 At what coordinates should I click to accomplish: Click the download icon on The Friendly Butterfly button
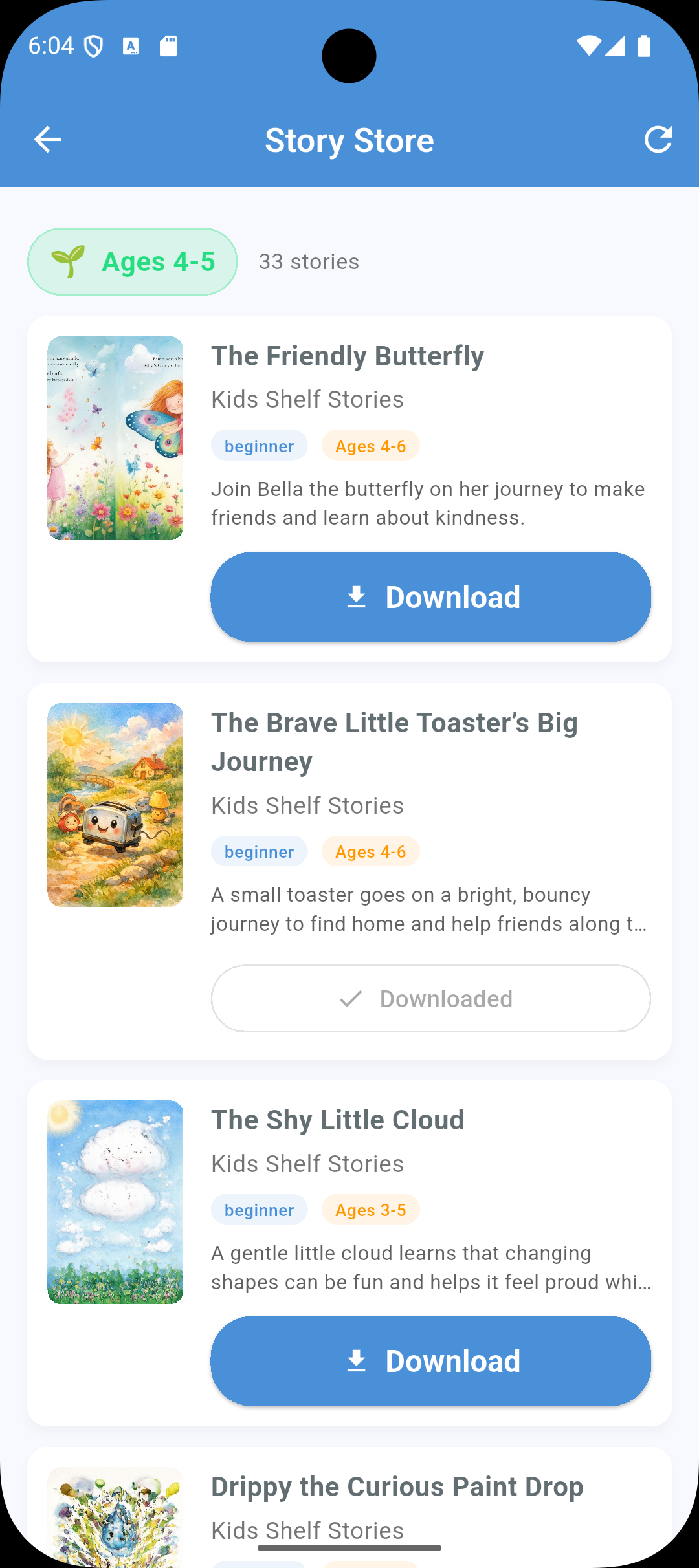coord(356,597)
